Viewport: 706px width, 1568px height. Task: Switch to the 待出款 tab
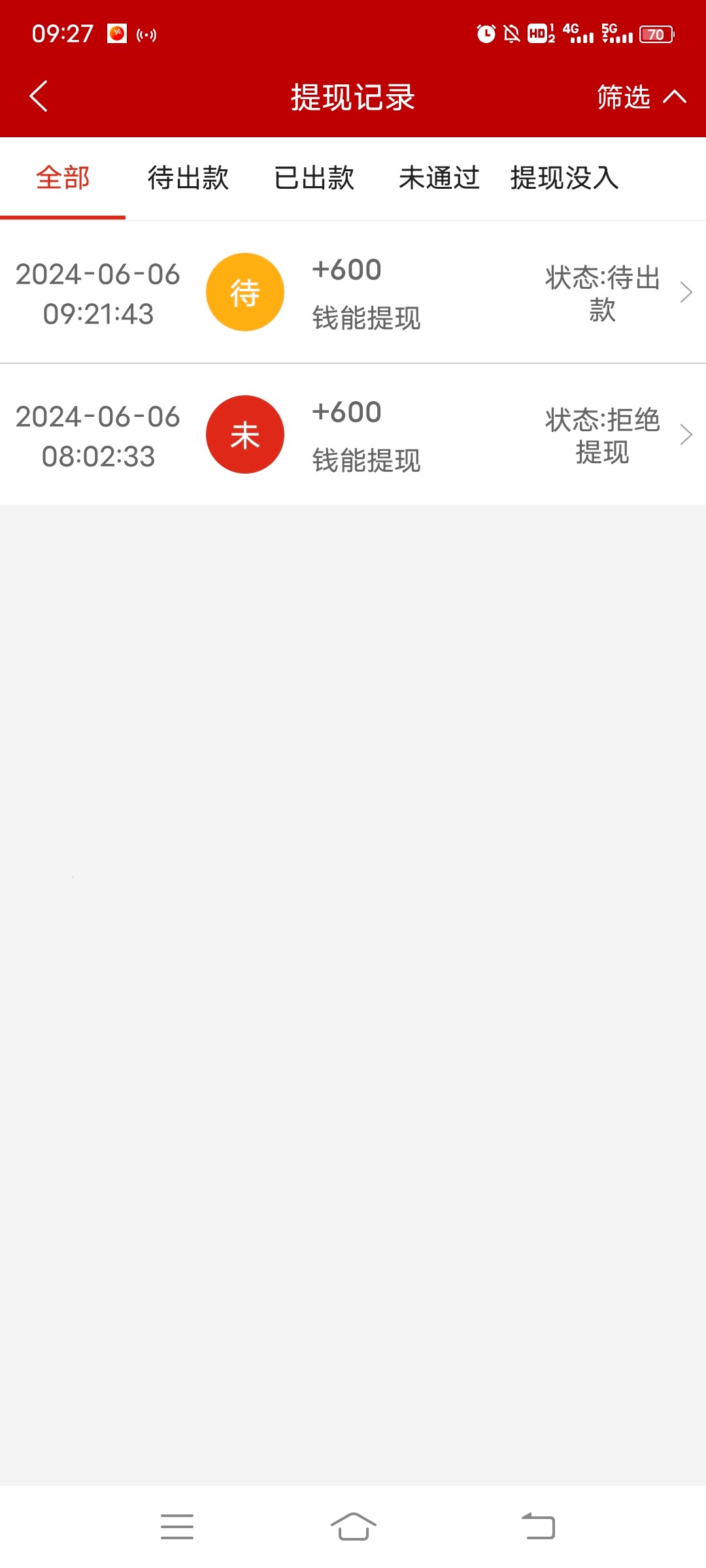[187, 178]
